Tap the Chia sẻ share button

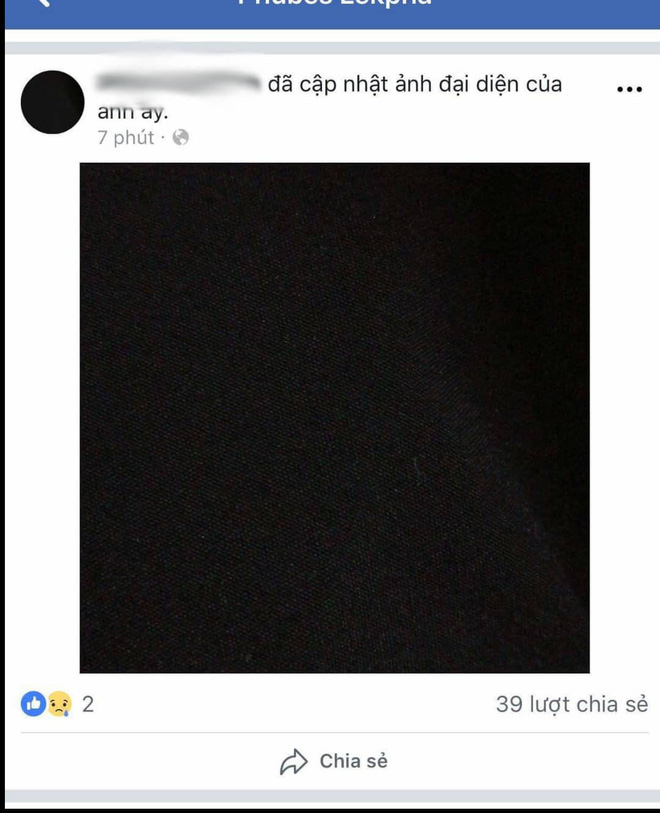pos(333,762)
